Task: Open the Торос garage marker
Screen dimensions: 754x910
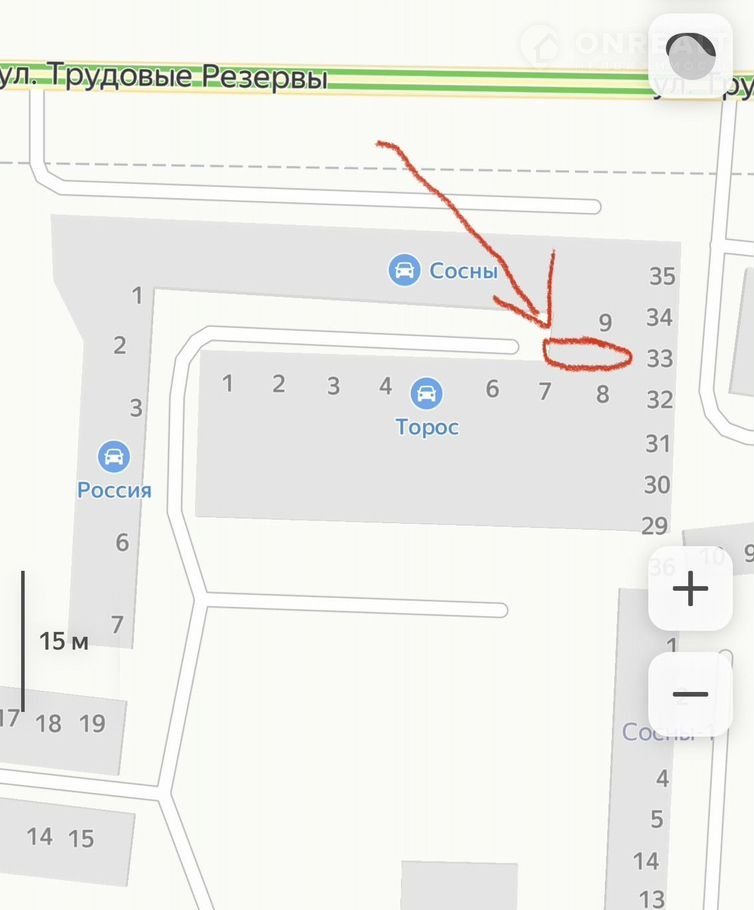Action: point(427,392)
